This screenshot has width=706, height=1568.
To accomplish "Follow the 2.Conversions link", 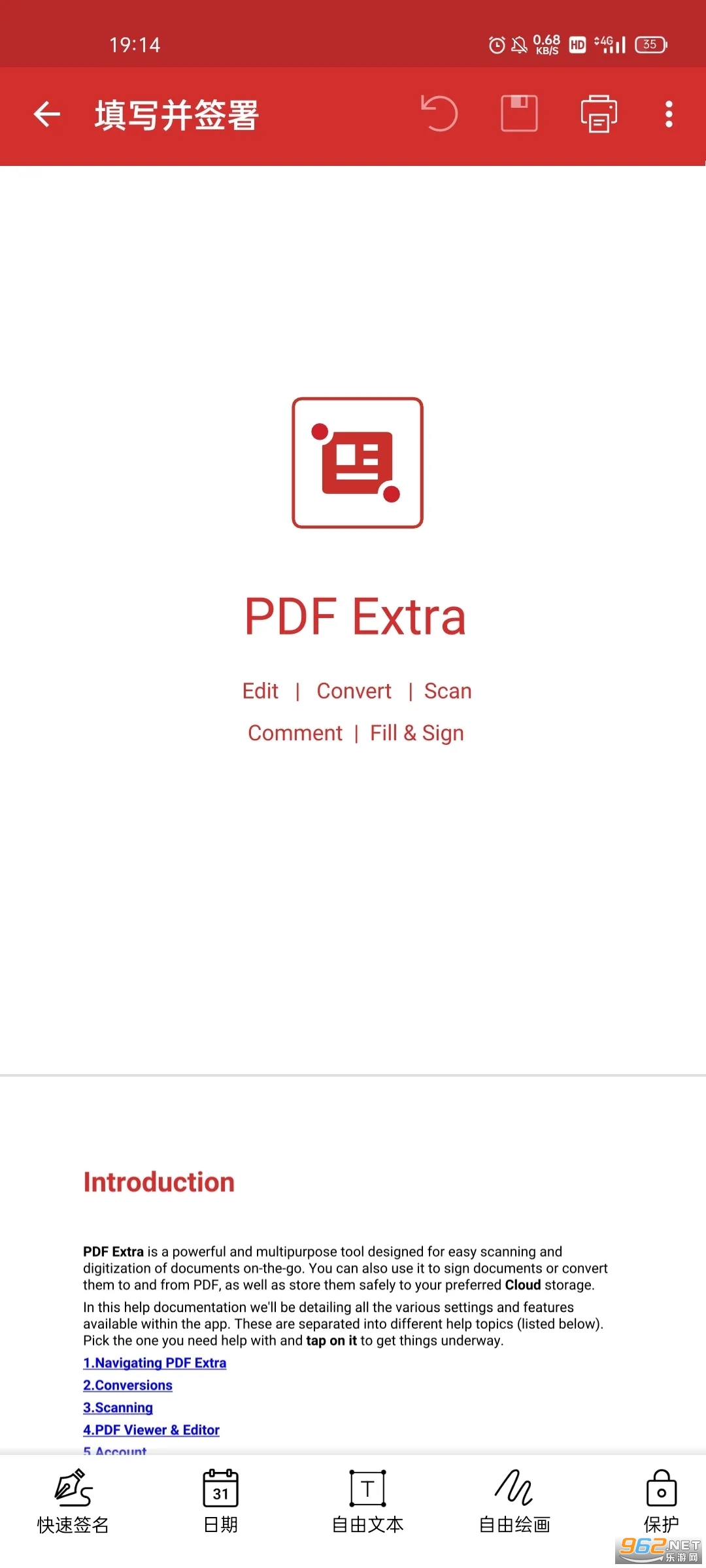I will point(127,1385).
